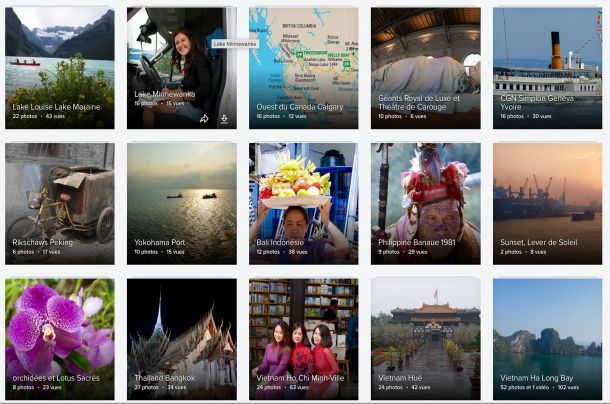
Task: View the Géants Royal de Luxe album
Action: click(x=425, y=68)
